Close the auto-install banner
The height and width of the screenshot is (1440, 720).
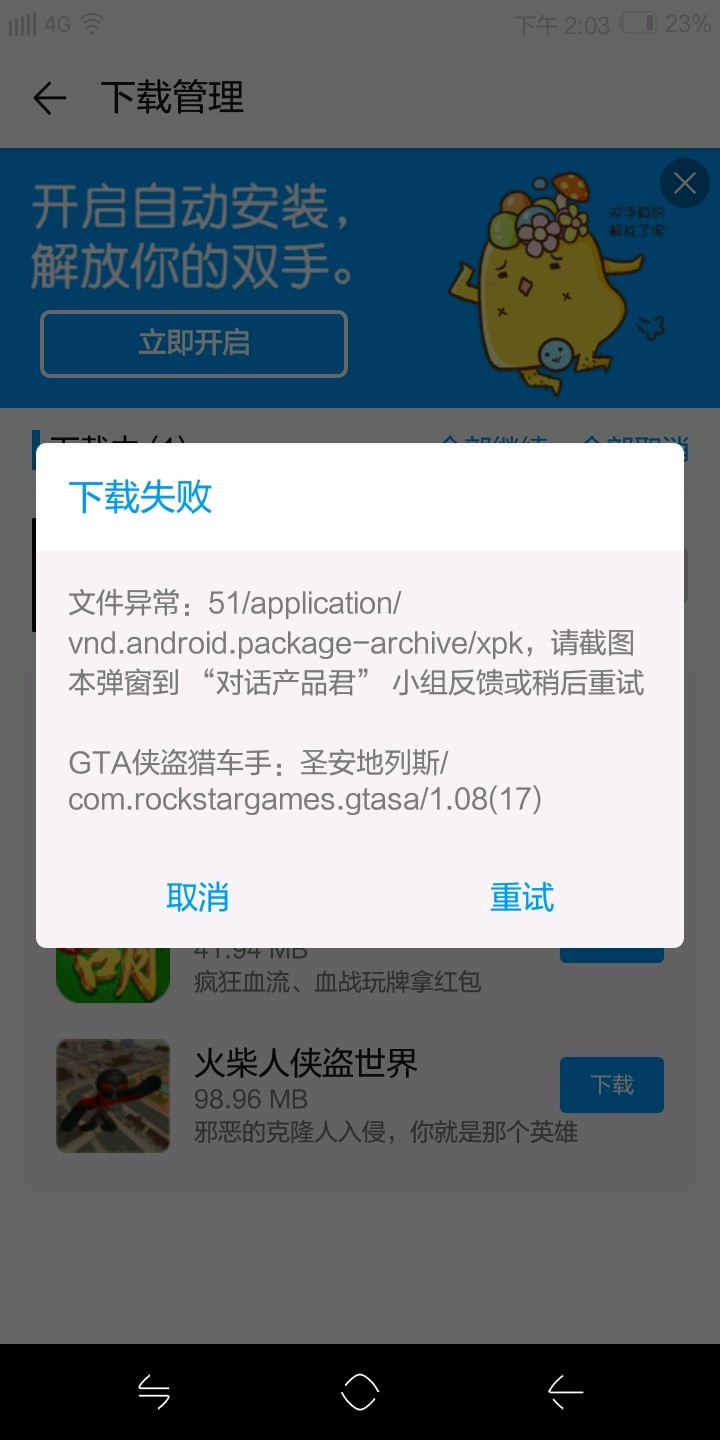pyautogui.click(x=685, y=183)
